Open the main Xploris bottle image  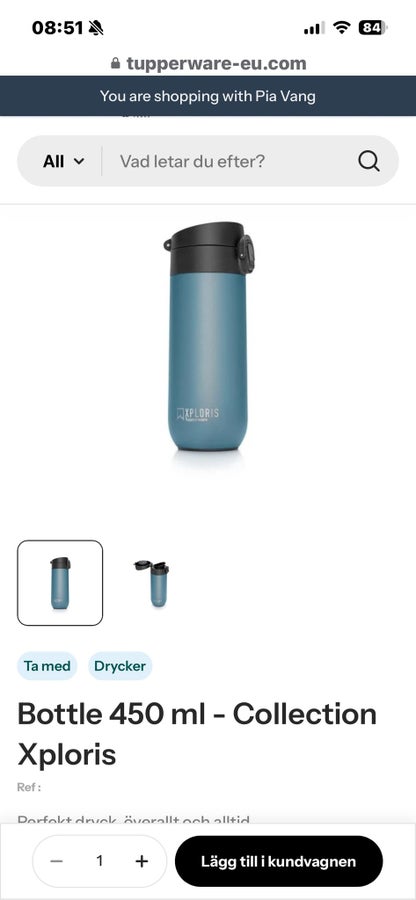(x=208, y=337)
